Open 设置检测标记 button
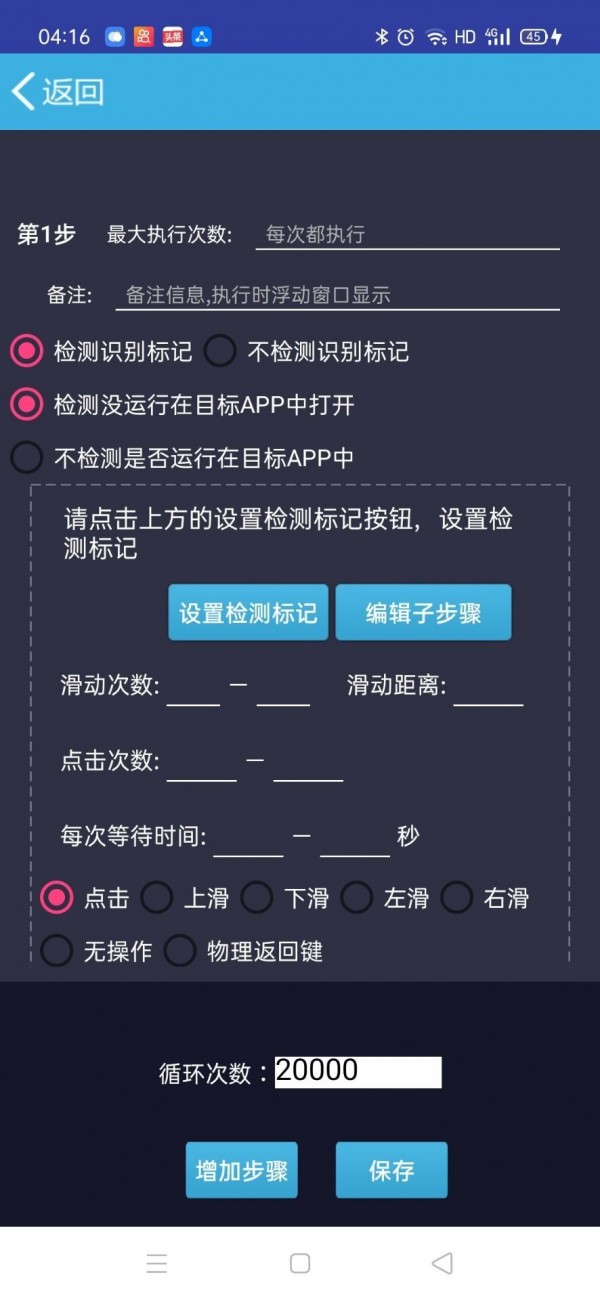 pos(248,613)
